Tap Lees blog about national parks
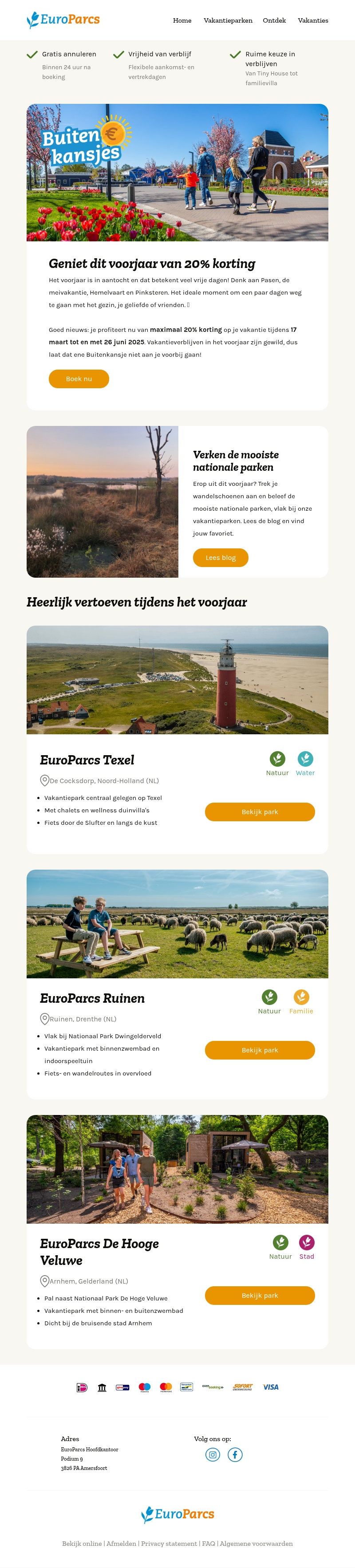The image size is (355, 1568). tap(221, 558)
